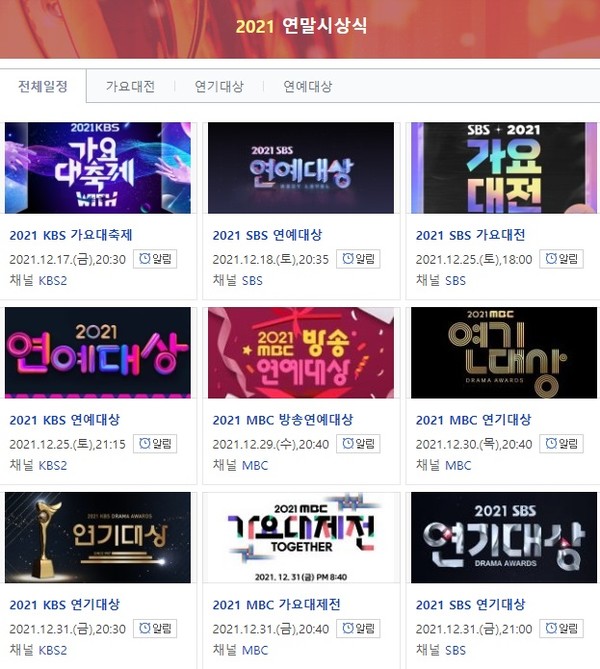The height and width of the screenshot is (669, 600).
Task: Set 알림 for 2021 MBC 방송연예대상
Action: point(358,443)
